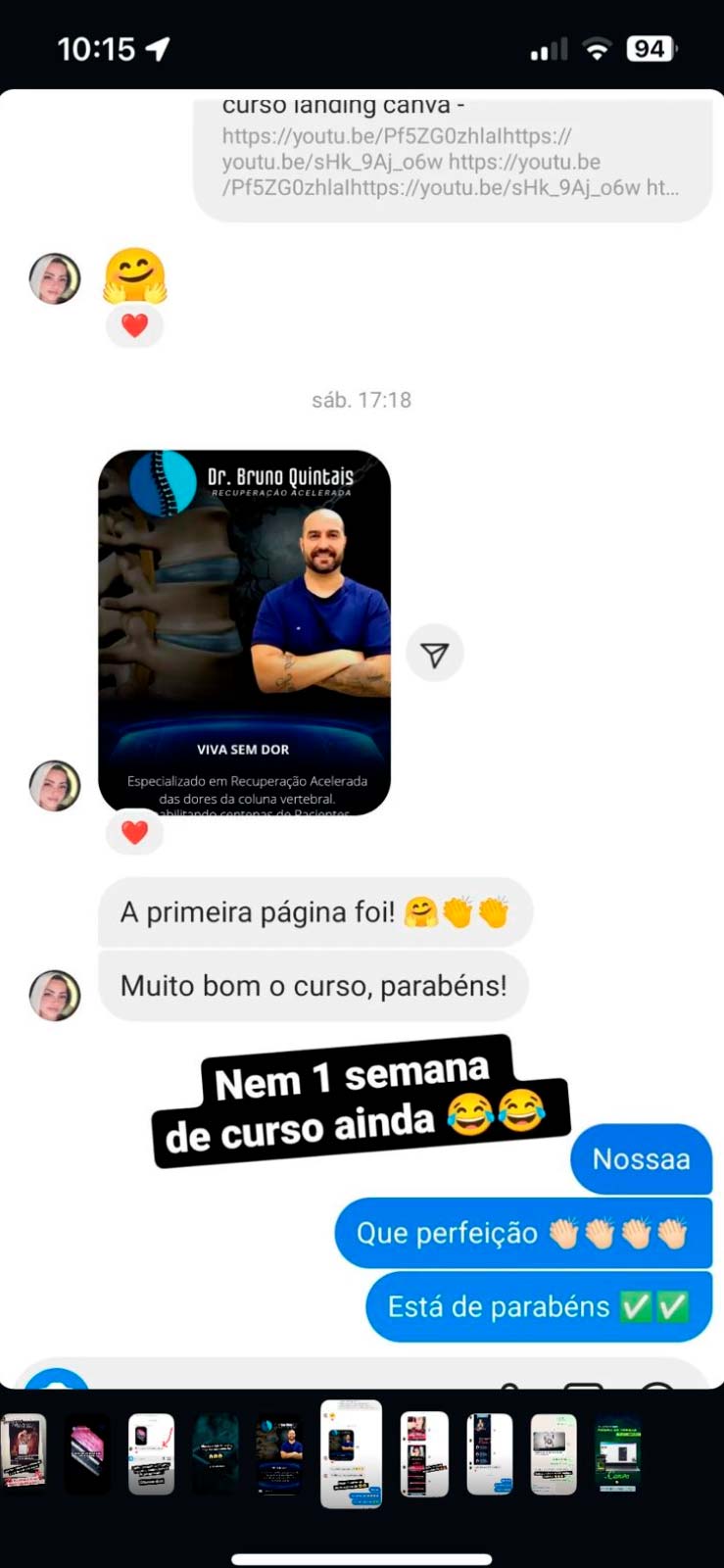Open the green laptop thumbnail in the strip
Screen dimensions: 724x1568
(618, 1453)
